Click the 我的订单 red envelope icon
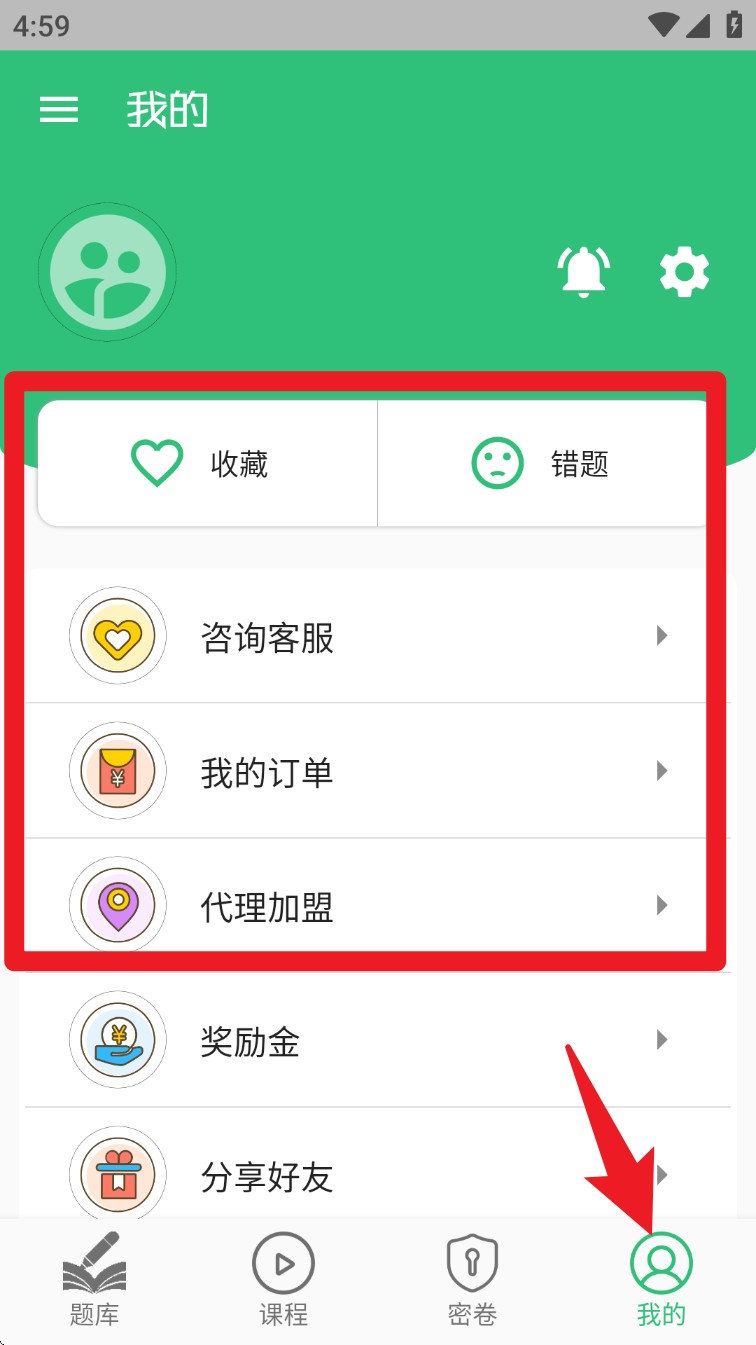756x1345 pixels. coord(117,770)
